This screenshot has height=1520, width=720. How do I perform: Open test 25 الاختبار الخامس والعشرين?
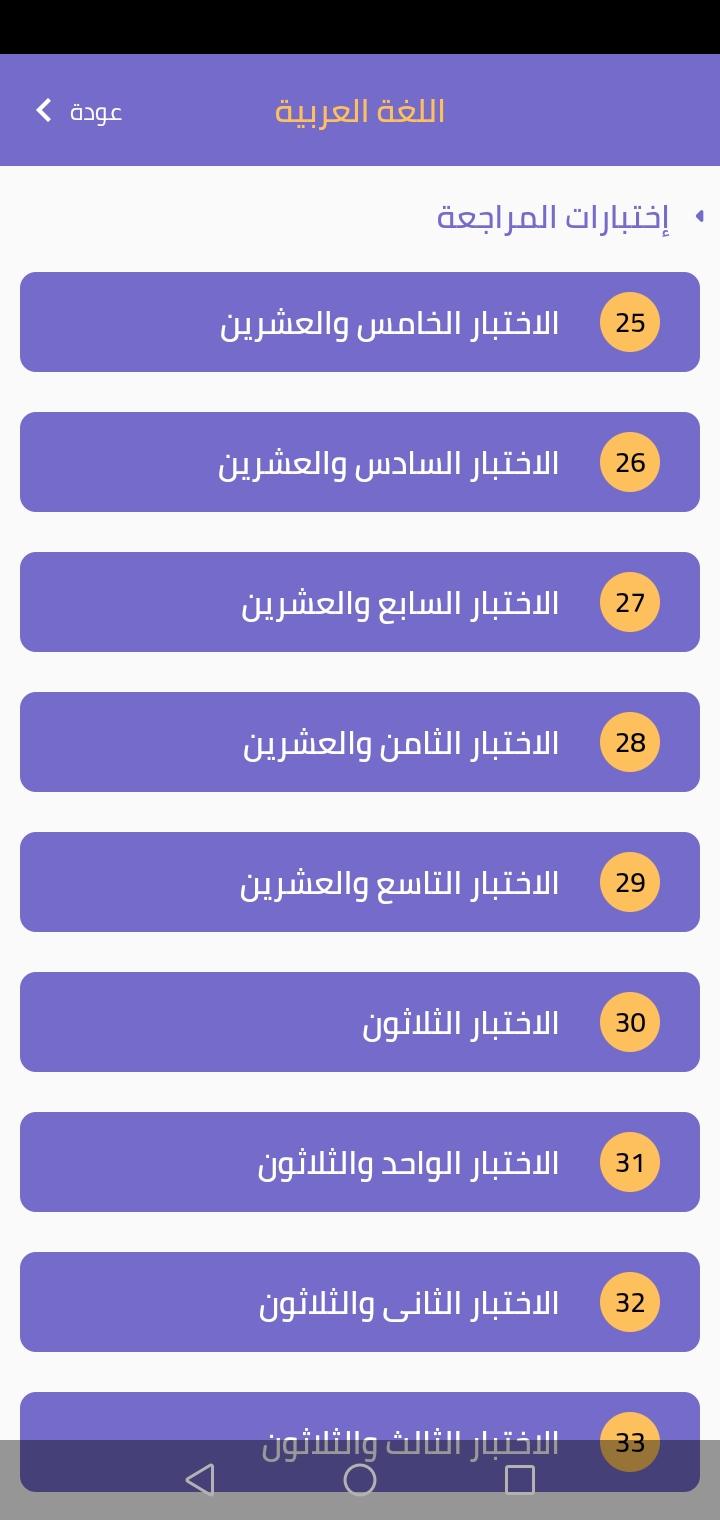pos(360,322)
